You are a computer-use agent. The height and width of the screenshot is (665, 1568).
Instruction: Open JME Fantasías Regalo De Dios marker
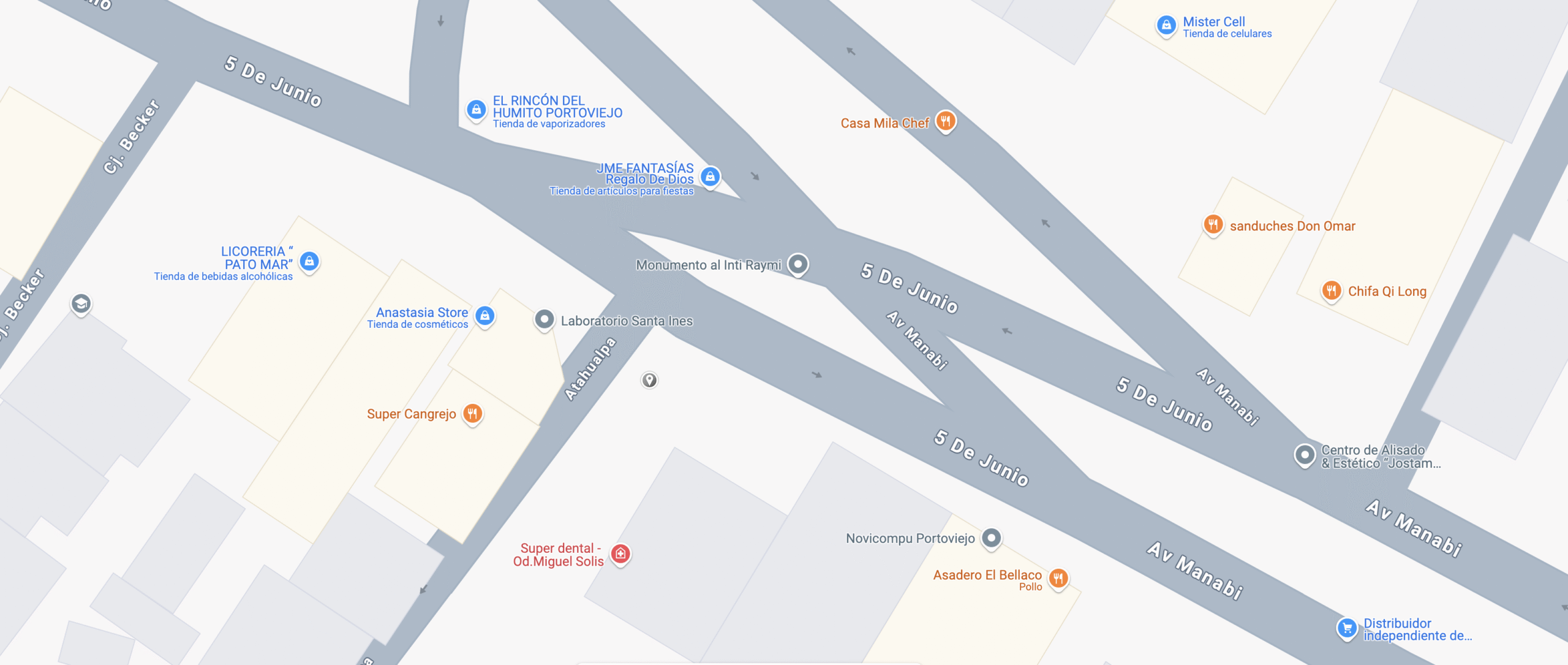710,177
